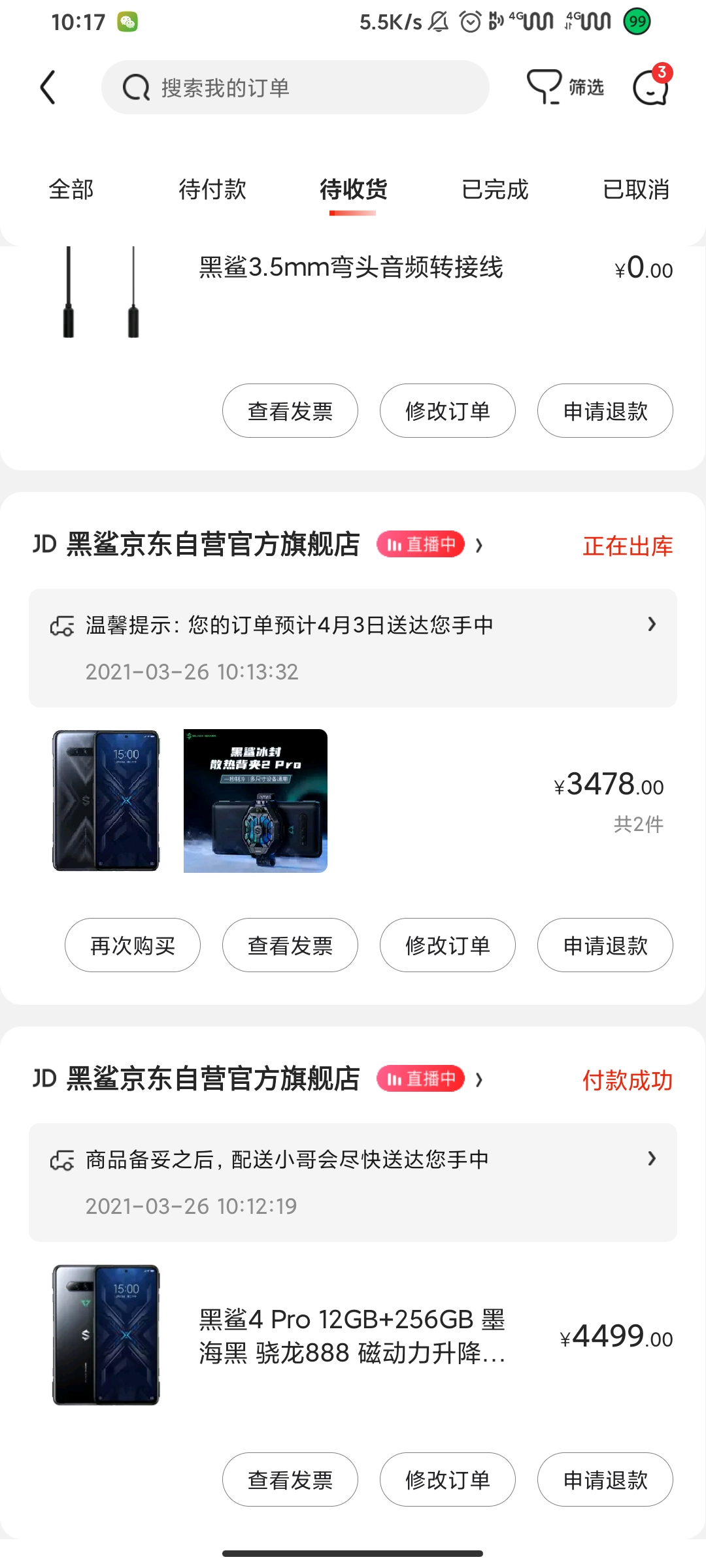Request refund for the ¥3478 order
Image resolution: width=706 pixels, height=1568 pixels.
605,945
